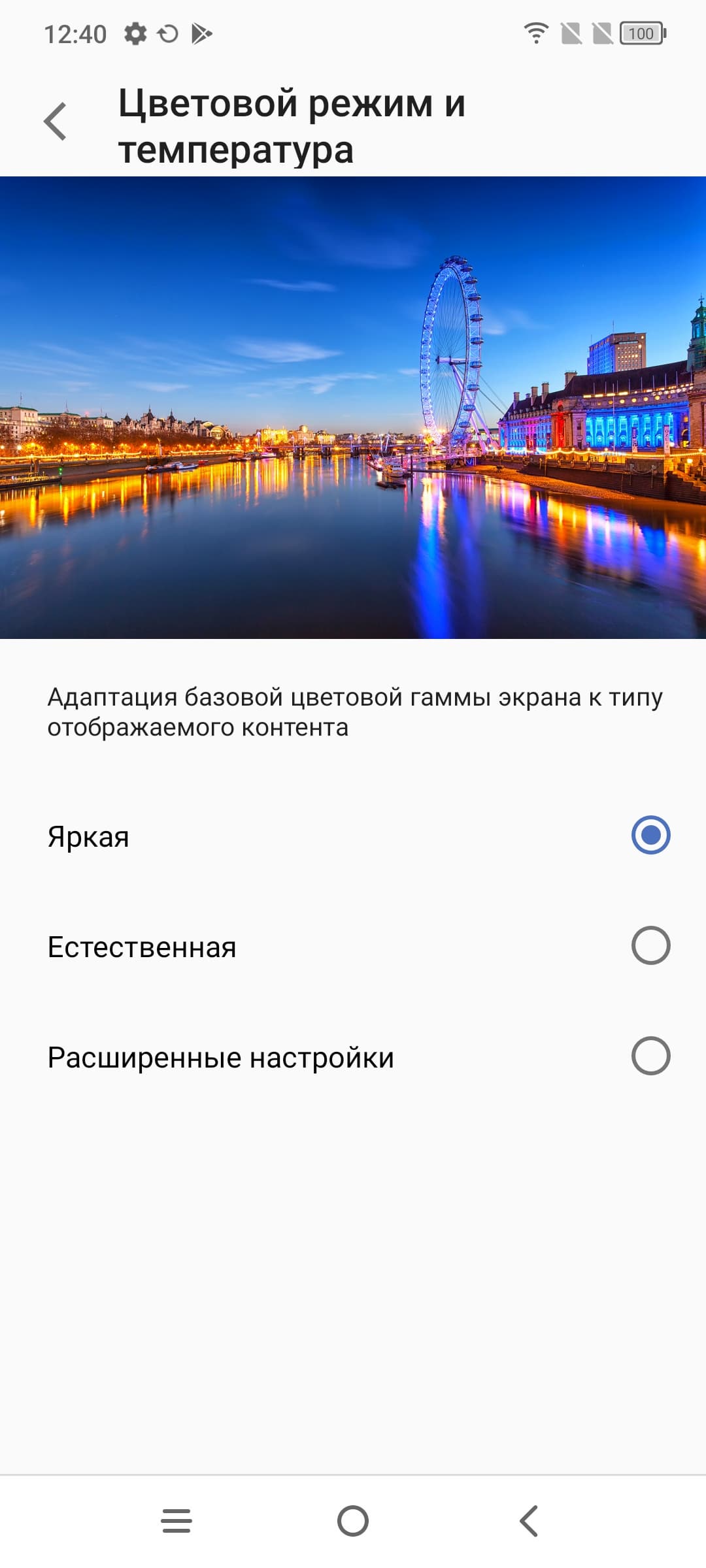706x1568 pixels.
Task: Go back from Цветовой режим и температура
Action: tap(56, 122)
